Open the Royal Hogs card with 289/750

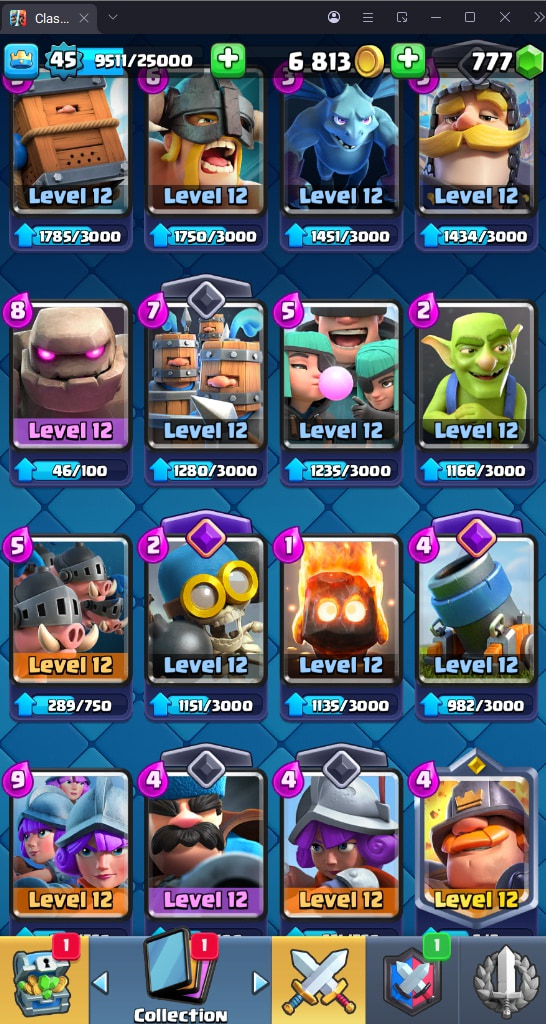(71, 611)
